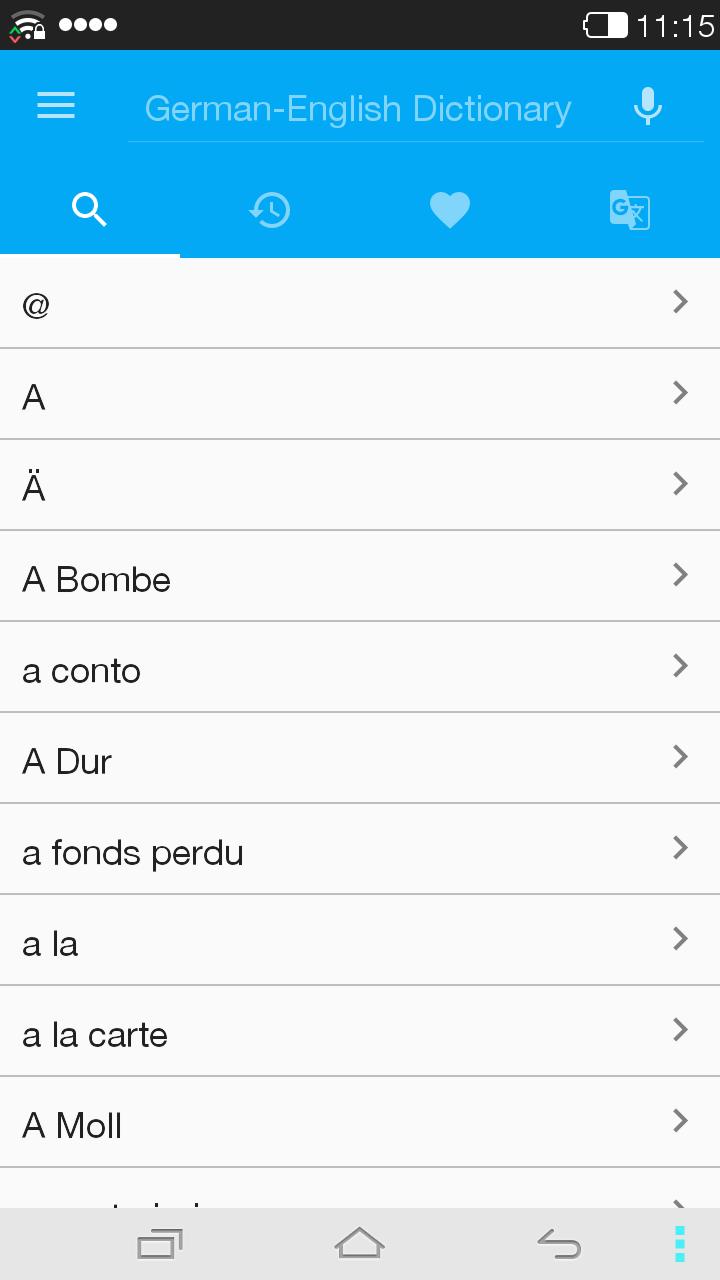Expand the a la carte entry chevron
Viewport: 720px width, 1280px height.
[x=679, y=1030]
